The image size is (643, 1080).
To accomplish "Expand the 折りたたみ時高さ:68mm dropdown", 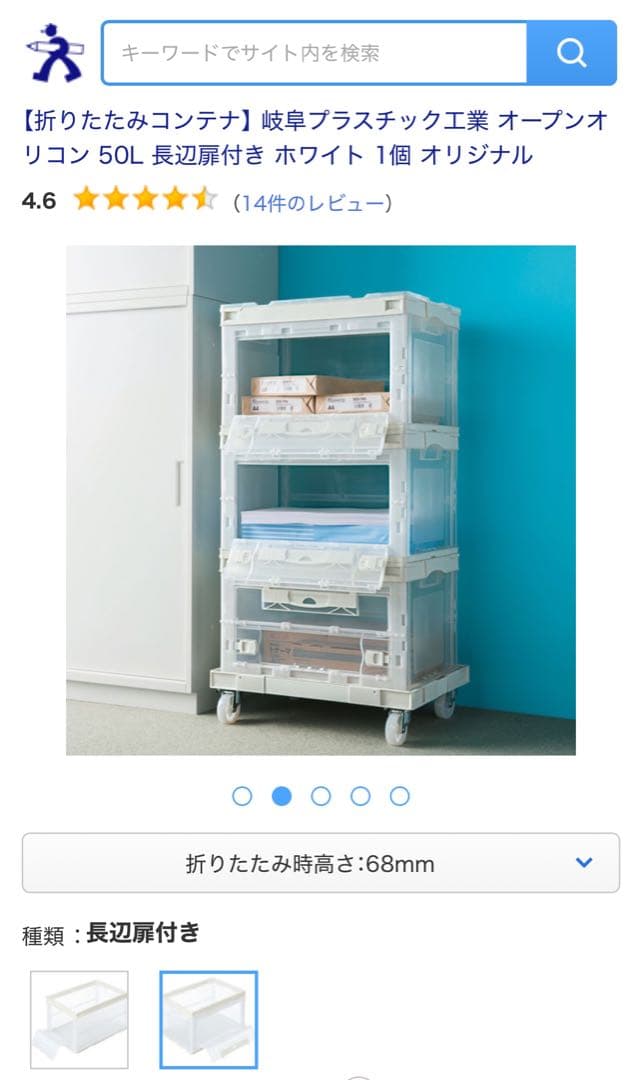I will pyautogui.click(x=321, y=863).
